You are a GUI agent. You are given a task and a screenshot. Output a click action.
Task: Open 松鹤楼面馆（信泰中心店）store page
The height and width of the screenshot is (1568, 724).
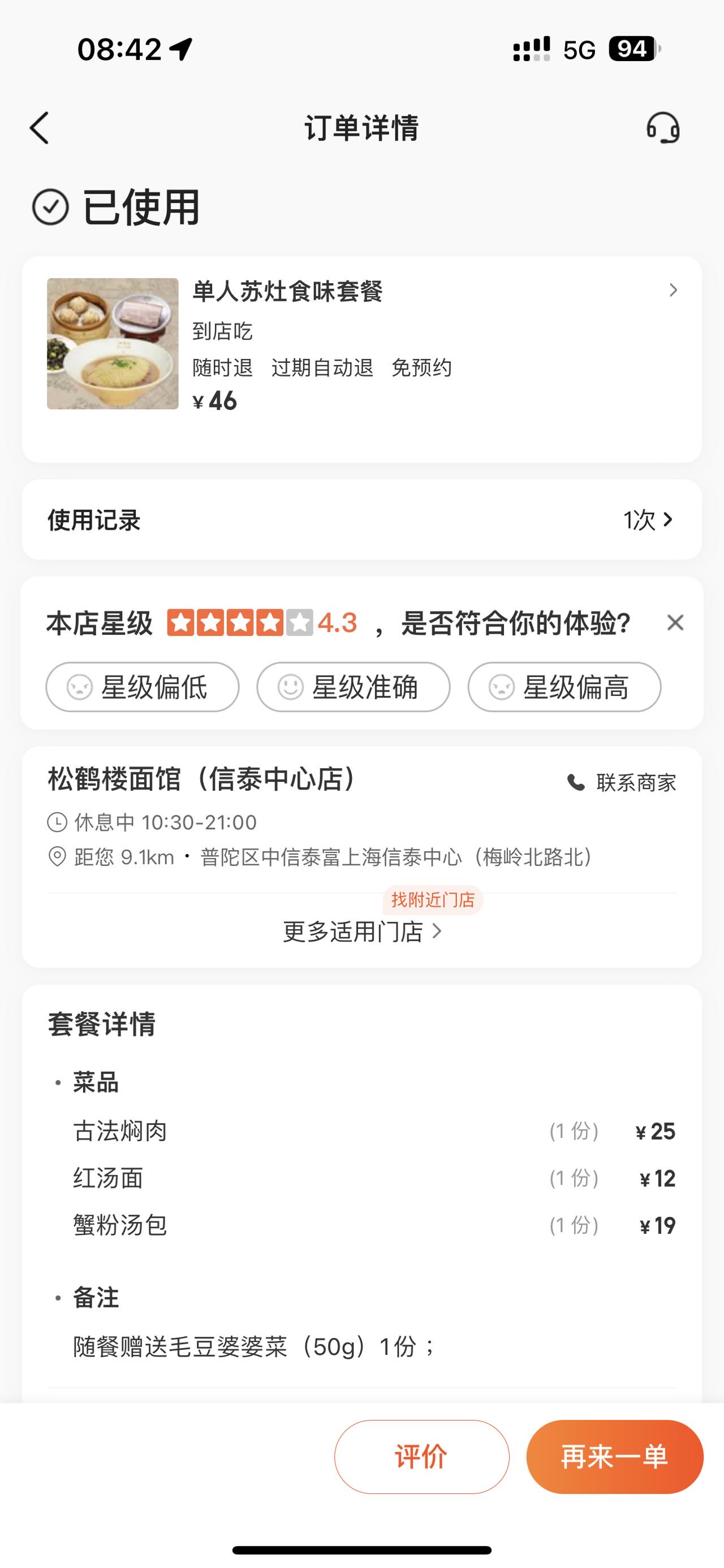[x=201, y=779]
